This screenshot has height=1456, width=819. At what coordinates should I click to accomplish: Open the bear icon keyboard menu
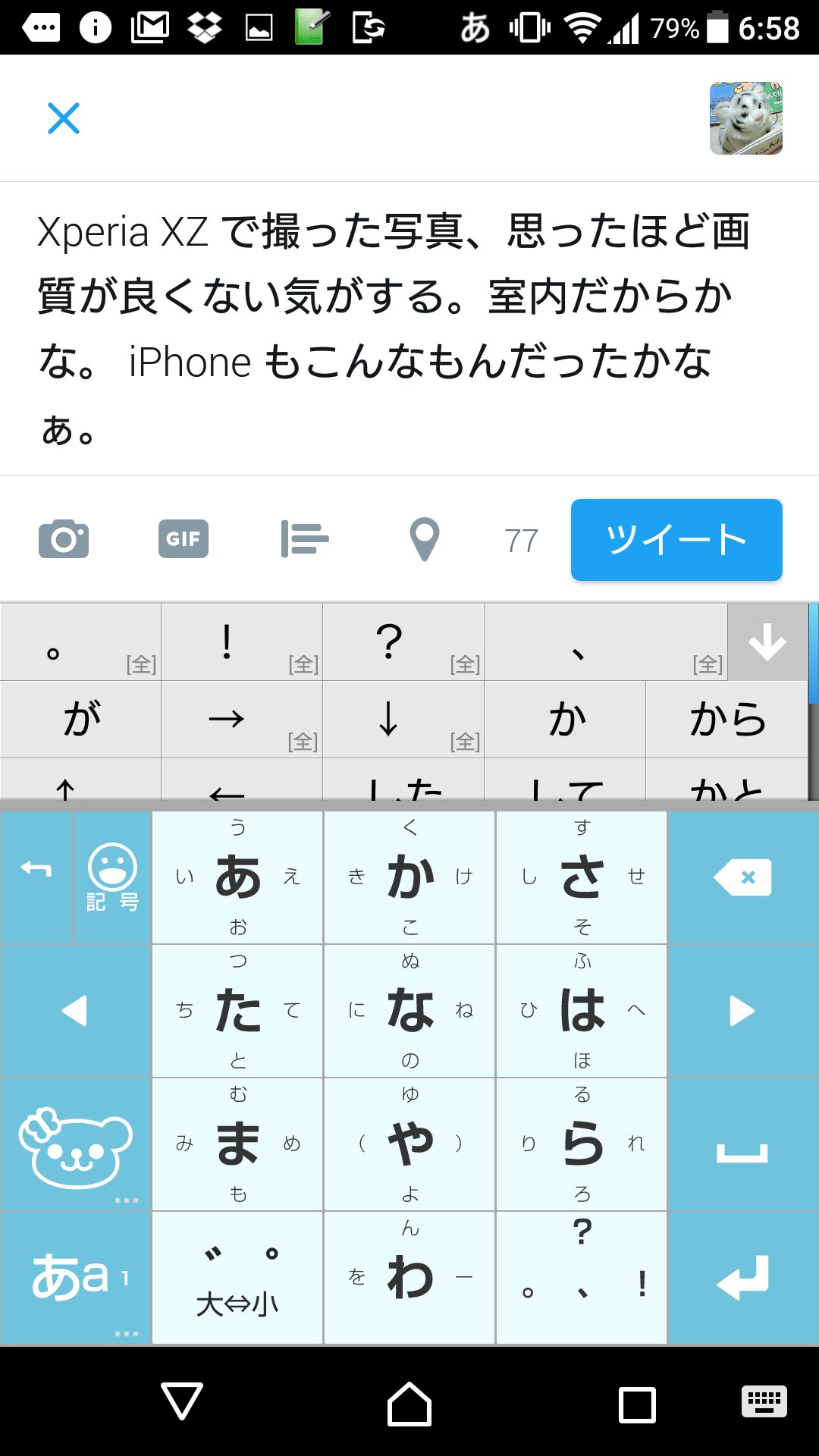pyautogui.click(x=76, y=1144)
